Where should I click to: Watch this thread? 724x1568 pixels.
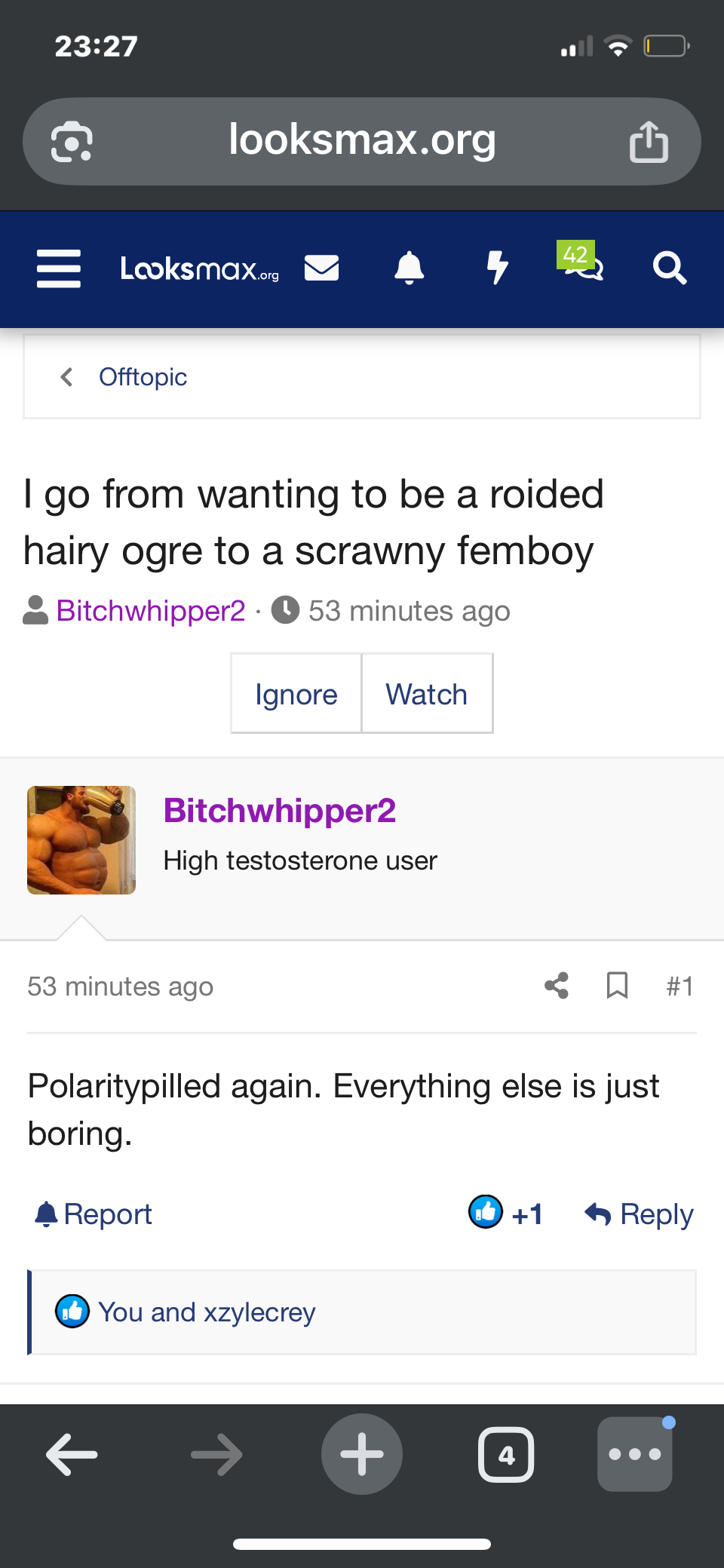(x=427, y=694)
